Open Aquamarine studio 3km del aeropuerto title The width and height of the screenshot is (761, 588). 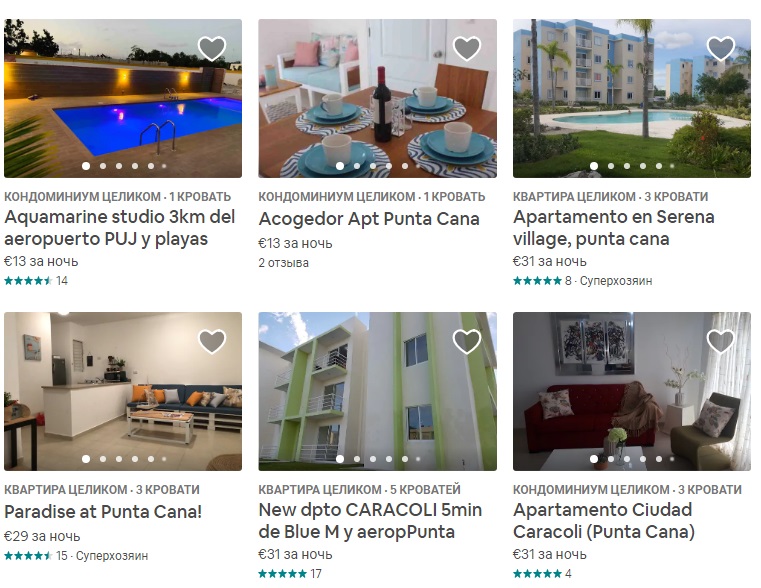(x=120, y=228)
